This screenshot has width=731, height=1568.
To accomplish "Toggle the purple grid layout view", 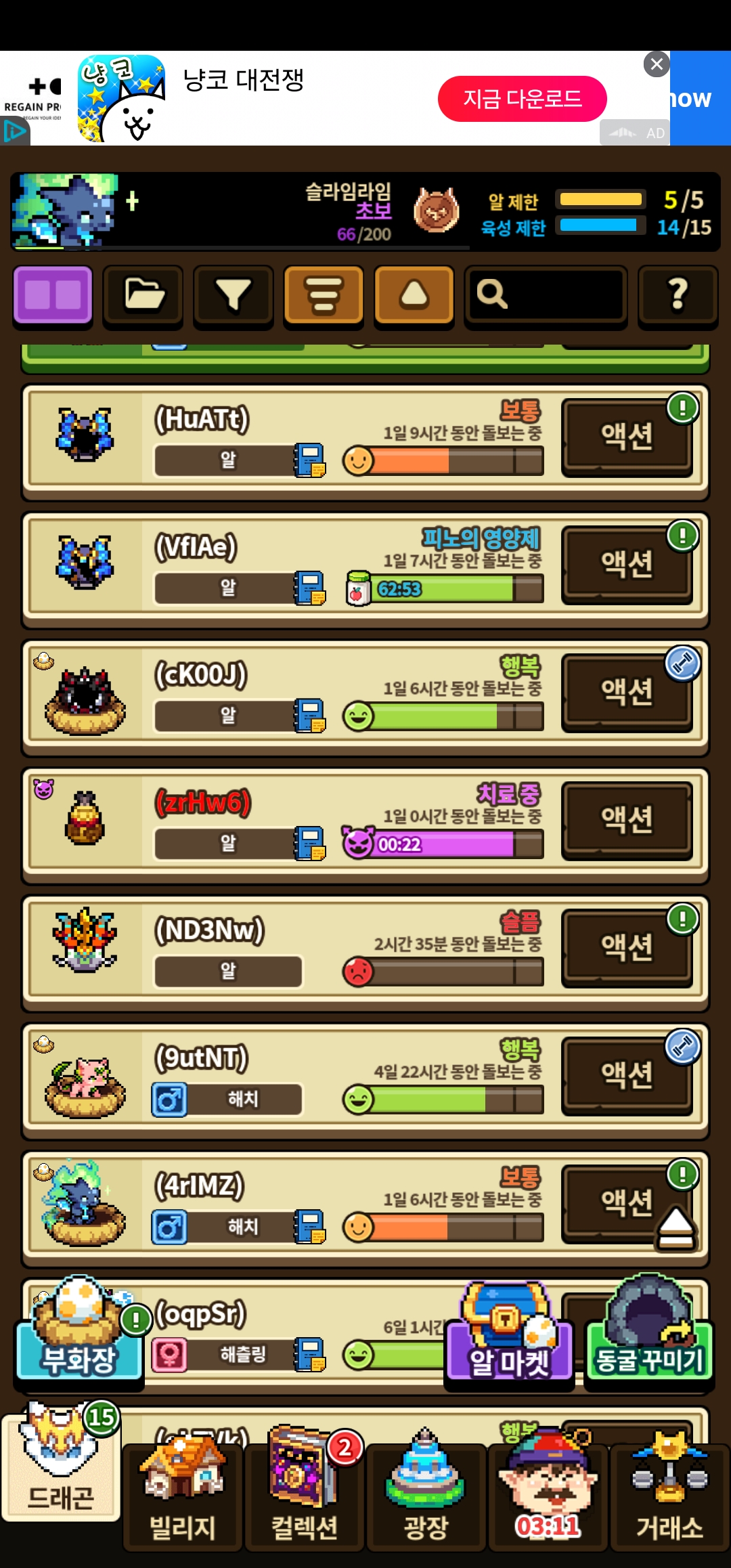I will click(53, 295).
